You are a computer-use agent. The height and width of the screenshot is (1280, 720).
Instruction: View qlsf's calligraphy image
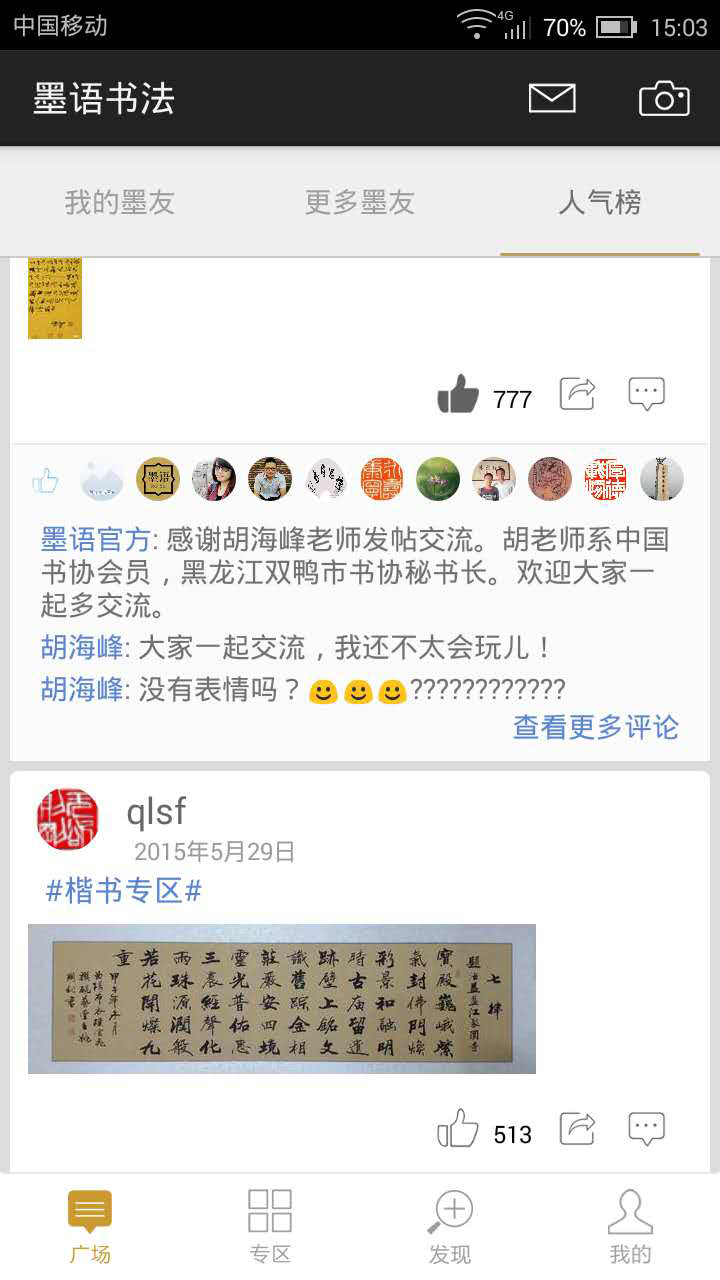pyautogui.click(x=282, y=998)
